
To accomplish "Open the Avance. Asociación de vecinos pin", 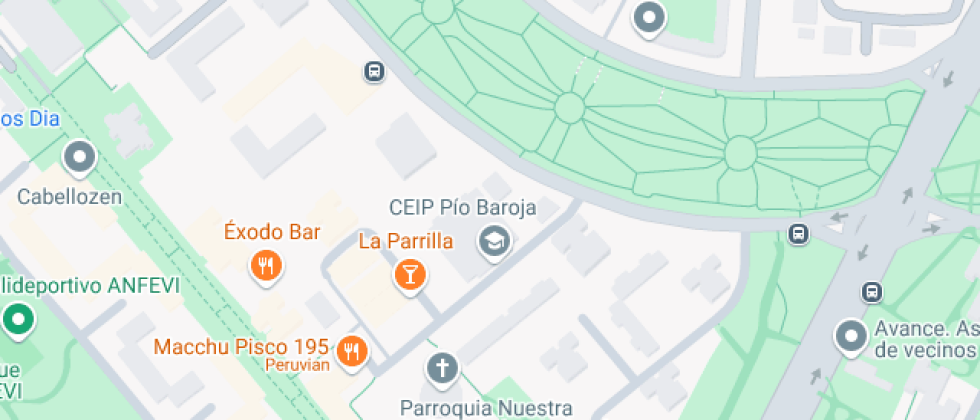I will point(851,338).
